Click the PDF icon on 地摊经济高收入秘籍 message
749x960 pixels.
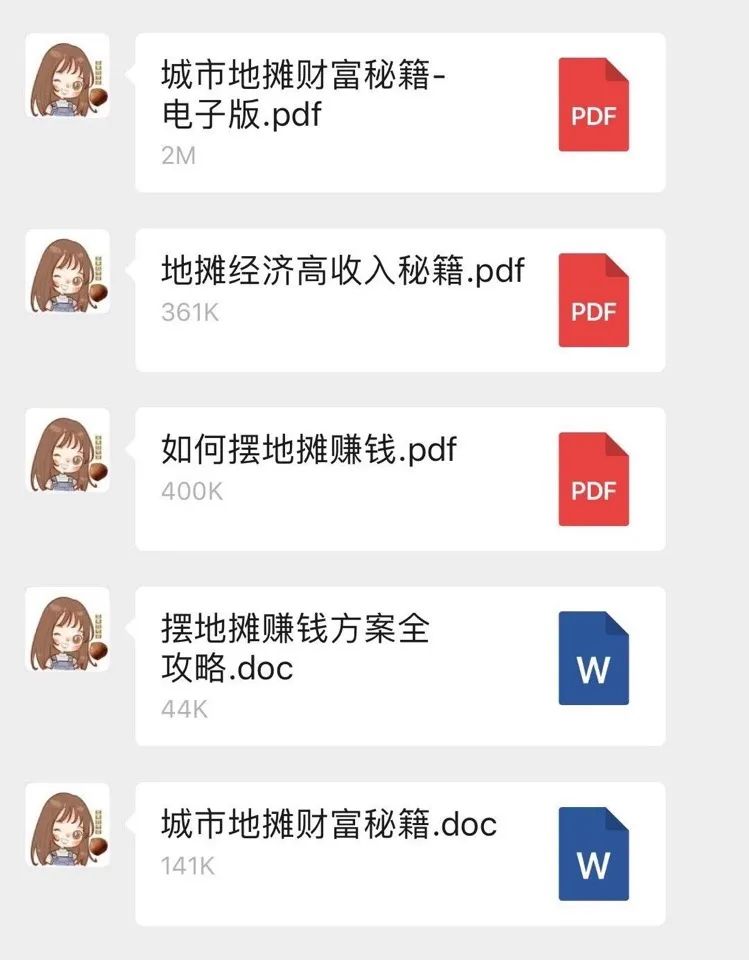594,300
